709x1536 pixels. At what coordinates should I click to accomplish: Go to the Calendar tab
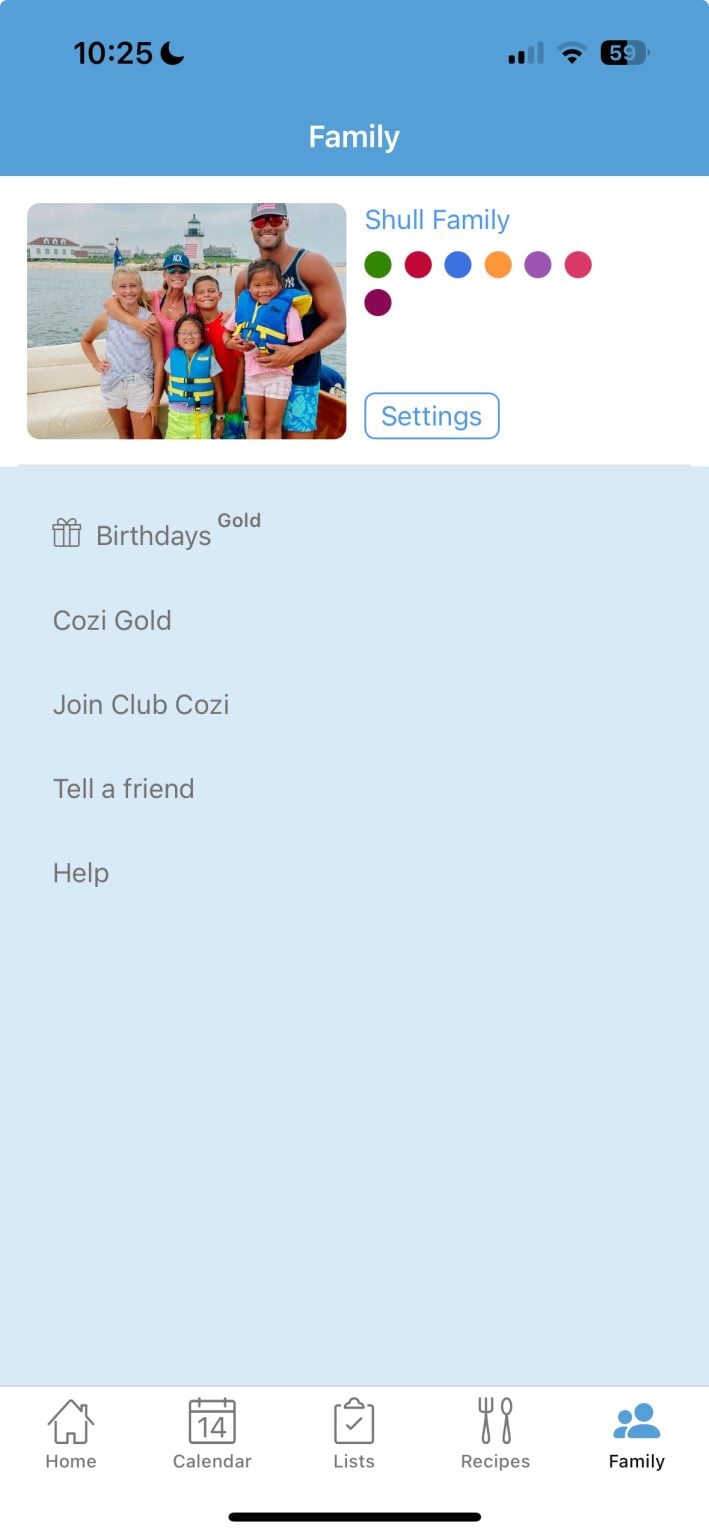(212, 1434)
